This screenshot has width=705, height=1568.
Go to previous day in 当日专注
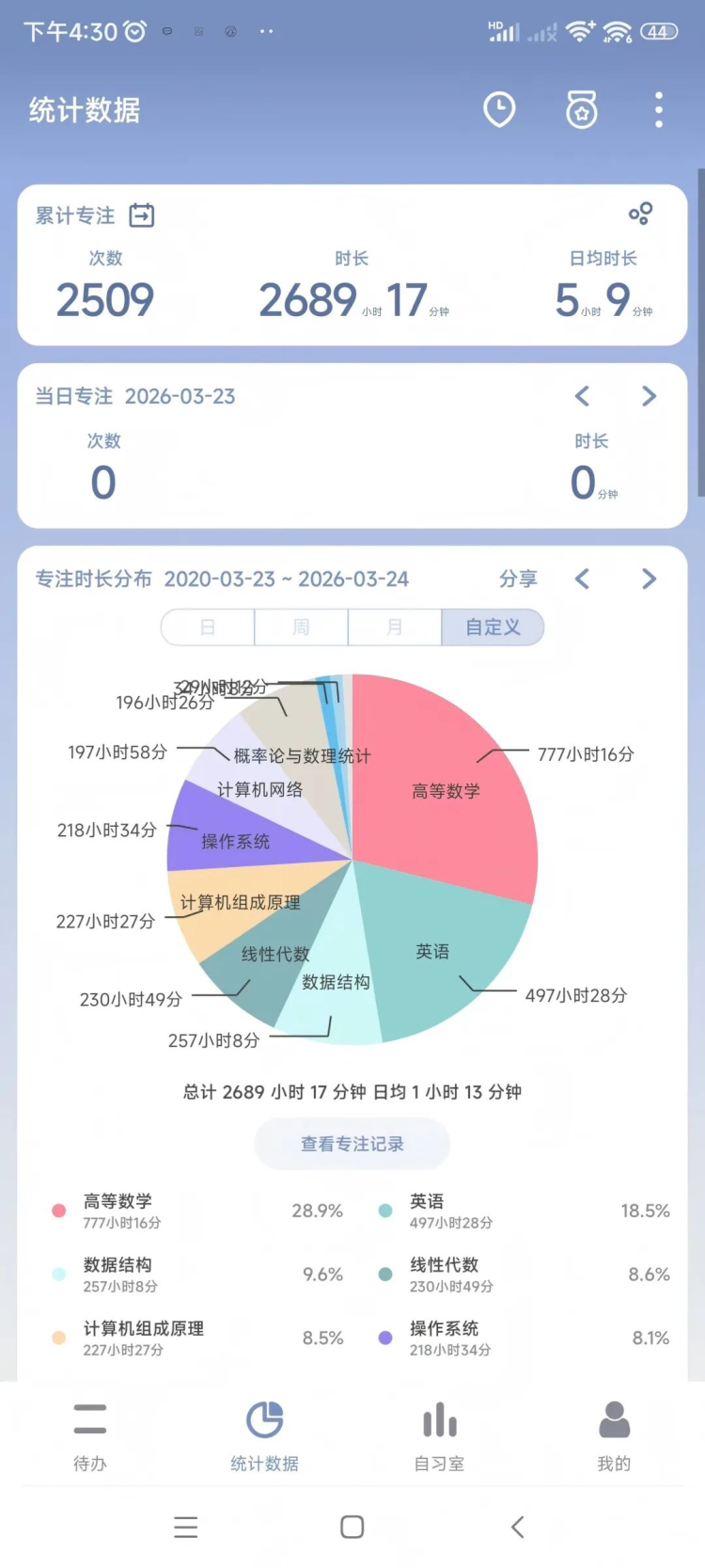[x=582, y=396]
